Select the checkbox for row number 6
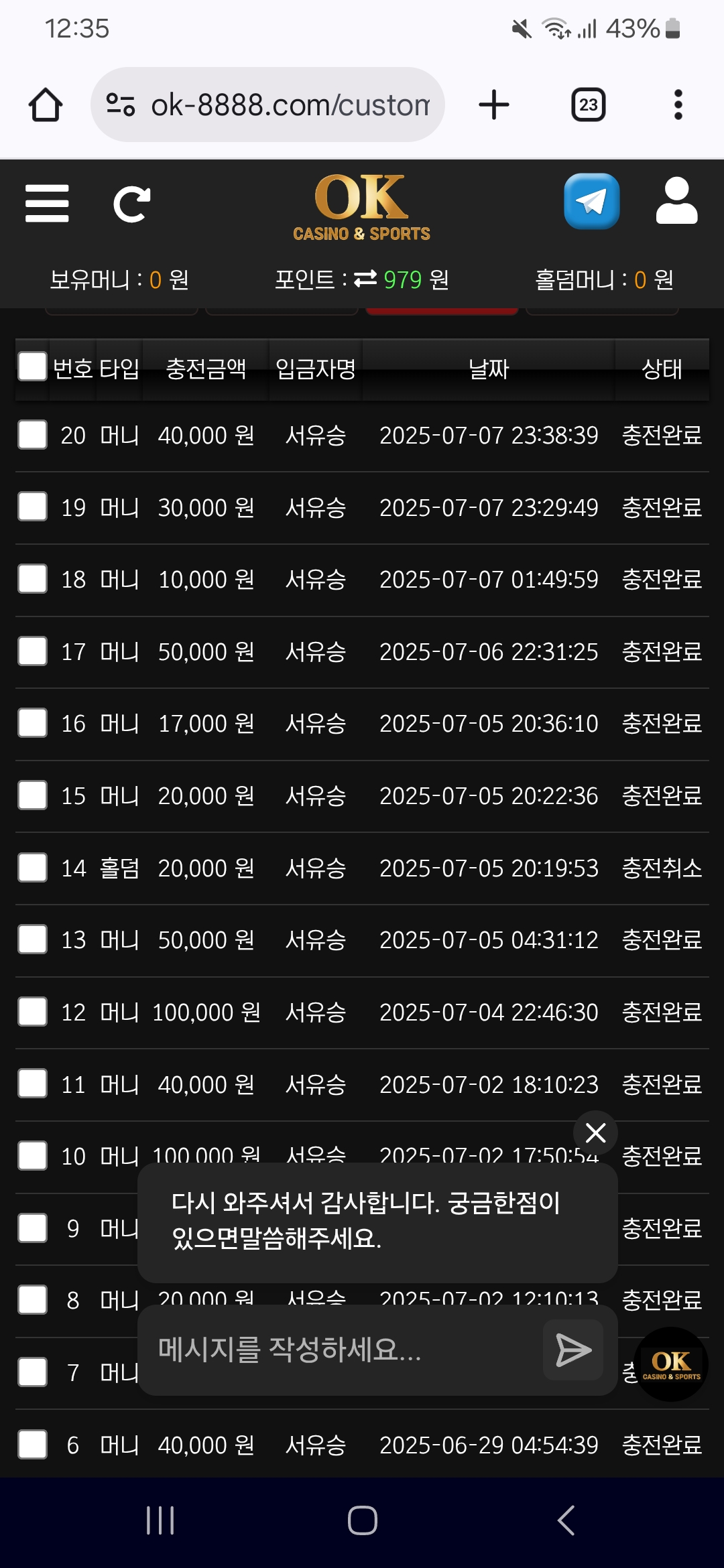This screenshot has height=1568, width=724. (32, 1445)
